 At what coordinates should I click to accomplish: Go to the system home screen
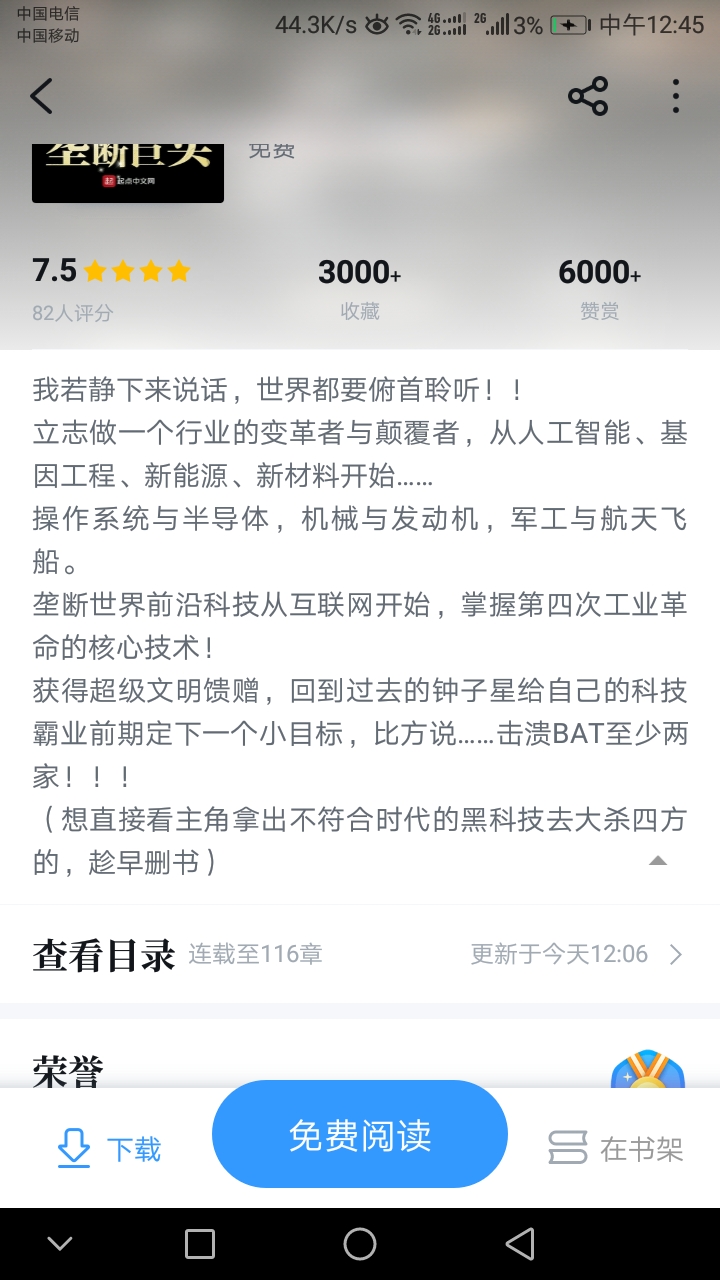click(x=360, y=1244)
